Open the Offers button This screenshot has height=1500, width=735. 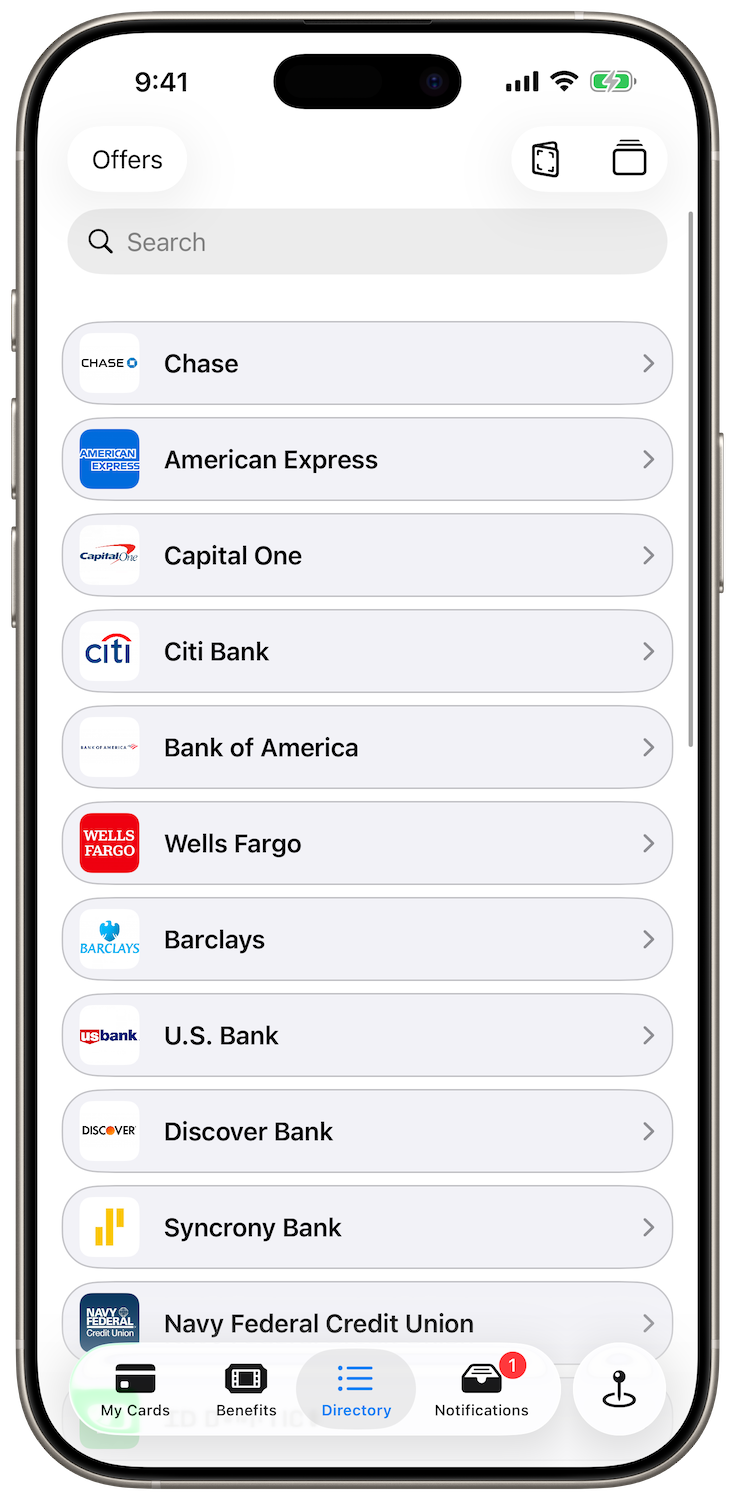pyautogui.click(x=127, y=159)
